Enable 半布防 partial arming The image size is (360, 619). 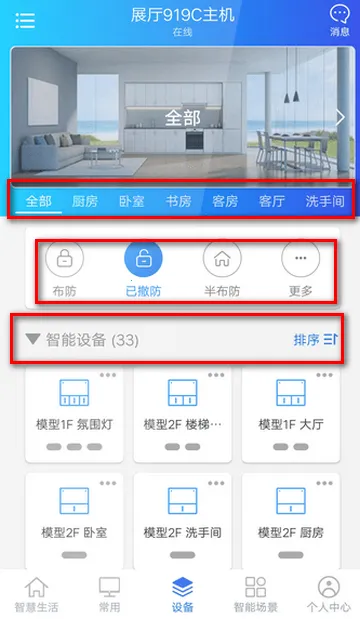222,269
